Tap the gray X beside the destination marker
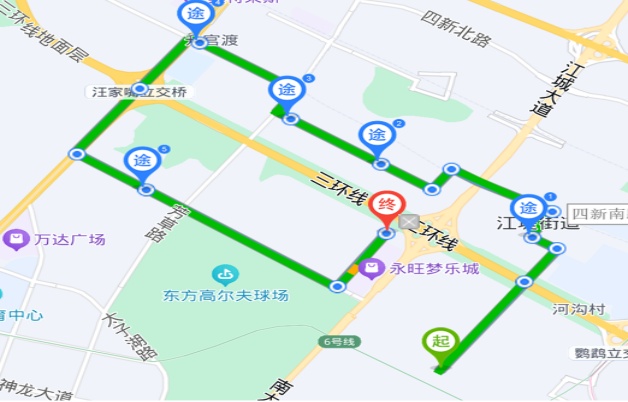Screen dimensions: 628x402 (409, 221)
